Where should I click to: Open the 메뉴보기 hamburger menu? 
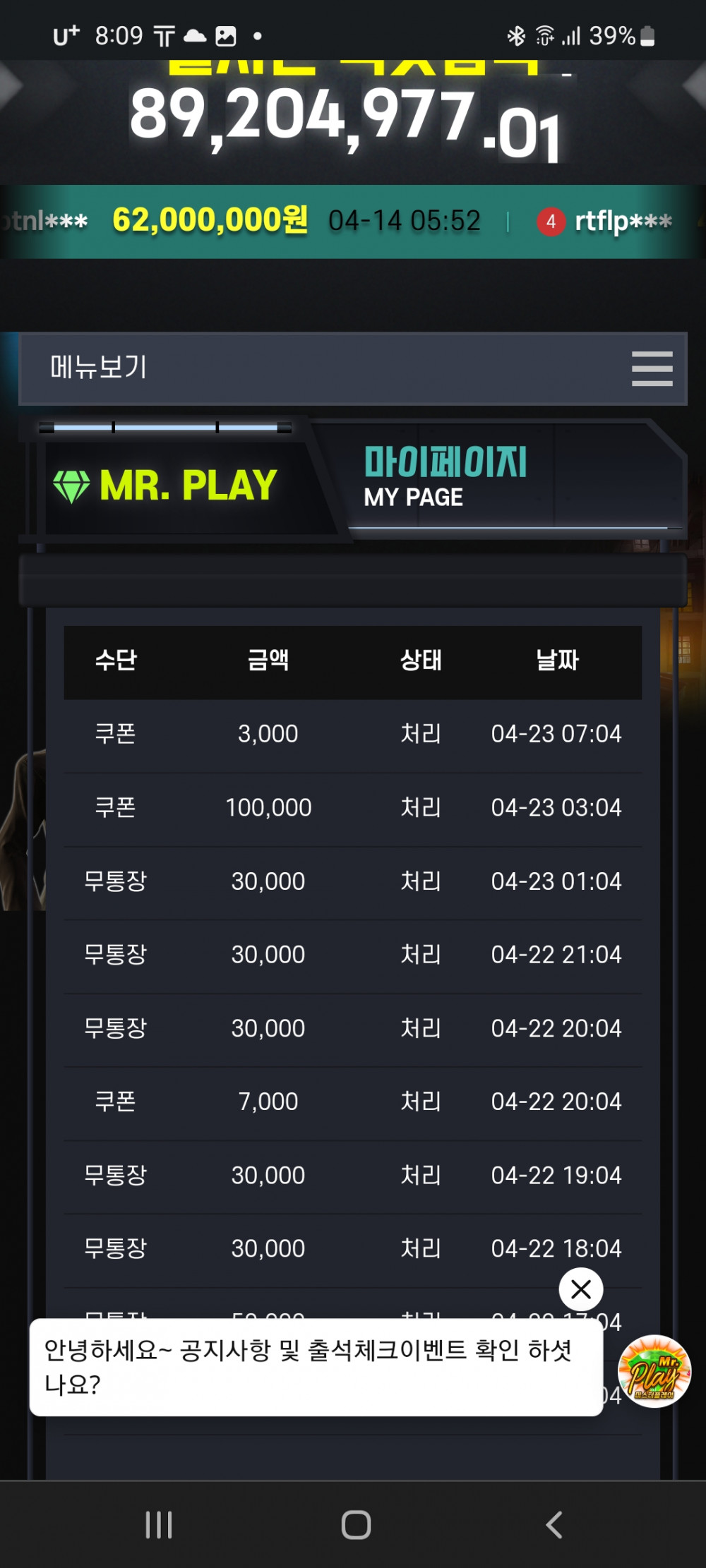point(651,368)
